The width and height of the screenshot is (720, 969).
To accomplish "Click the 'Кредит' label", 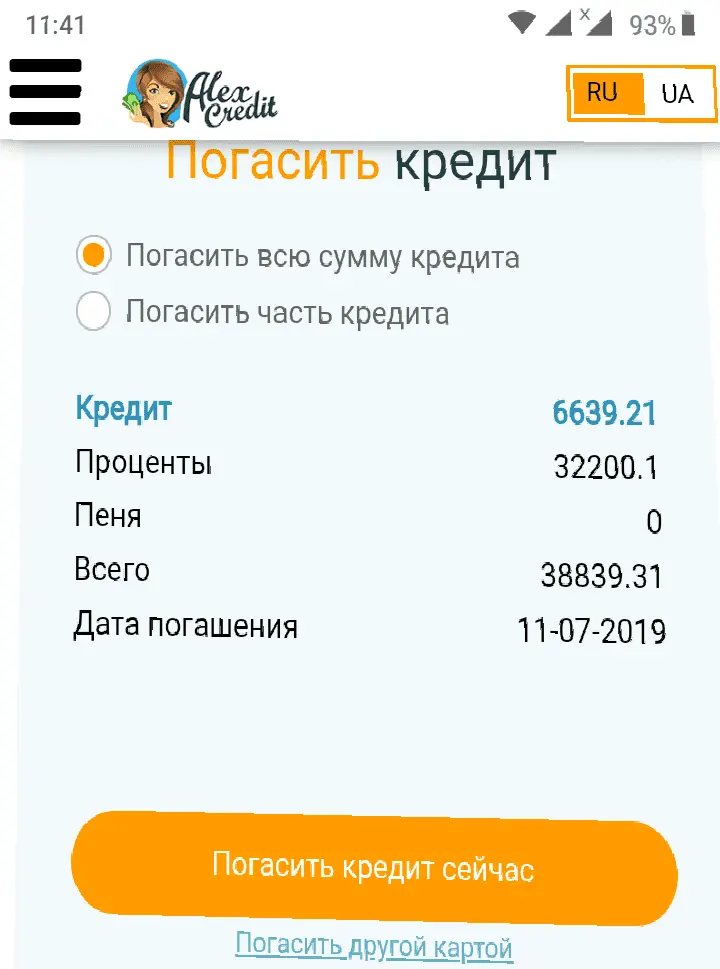I will click(122, 409).
